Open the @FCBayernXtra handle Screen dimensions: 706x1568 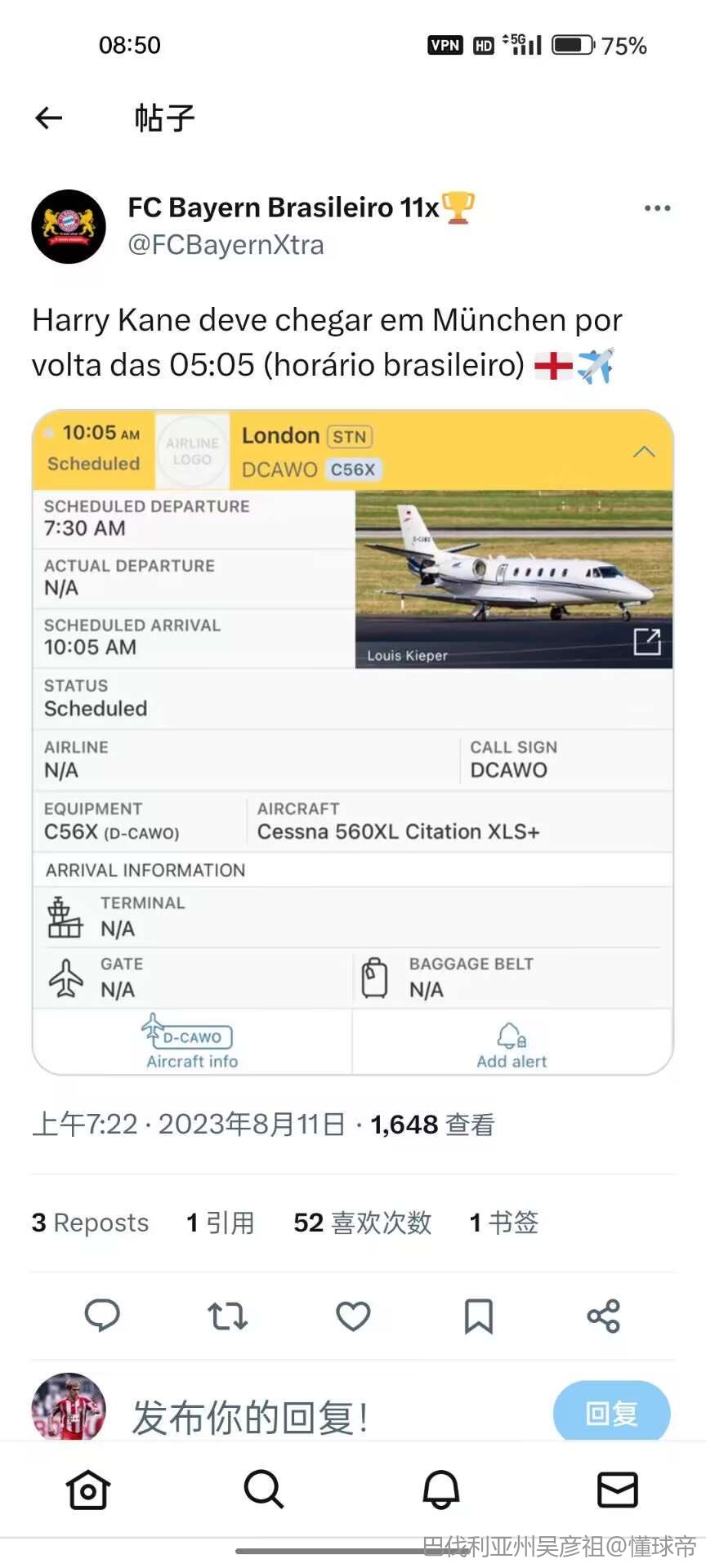[x=226, y=245]
